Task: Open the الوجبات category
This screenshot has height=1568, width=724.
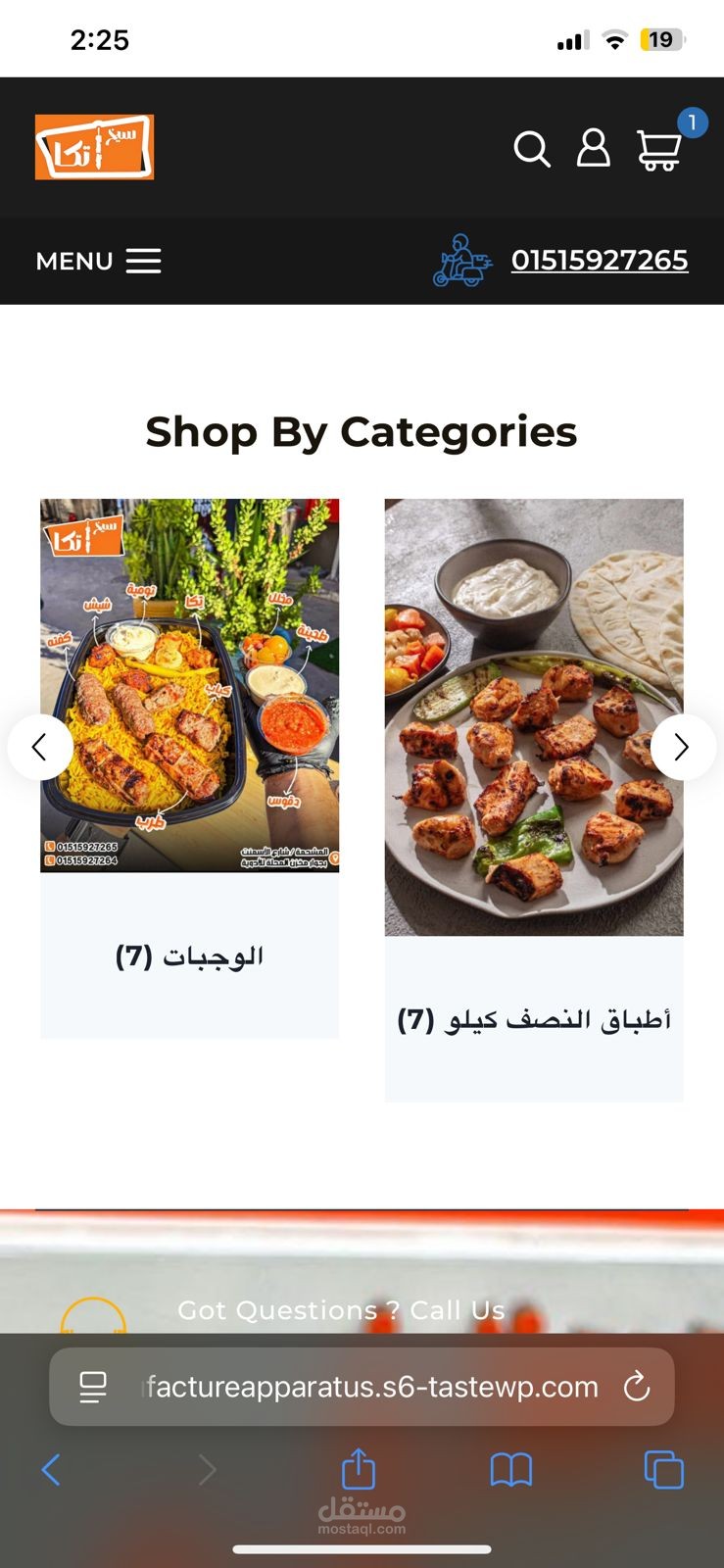Action: click(x=189, y=955)
